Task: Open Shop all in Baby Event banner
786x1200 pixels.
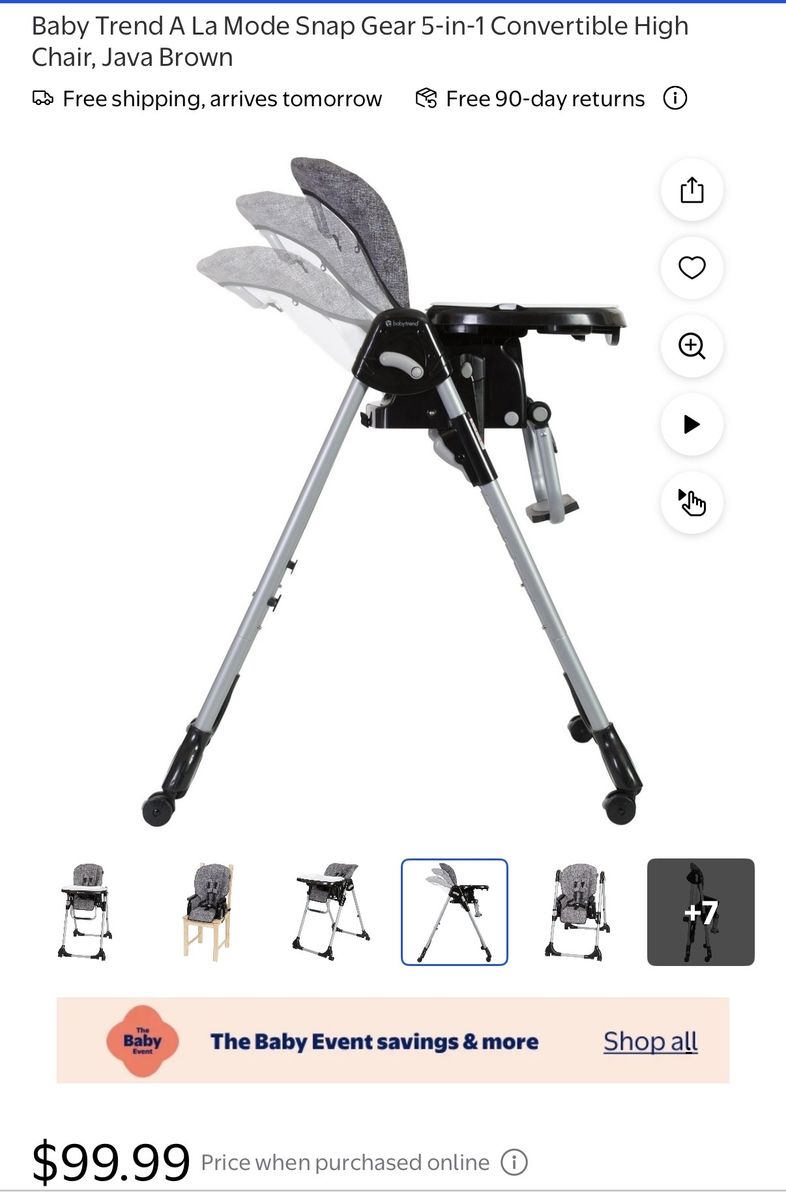Action: 650,1041
